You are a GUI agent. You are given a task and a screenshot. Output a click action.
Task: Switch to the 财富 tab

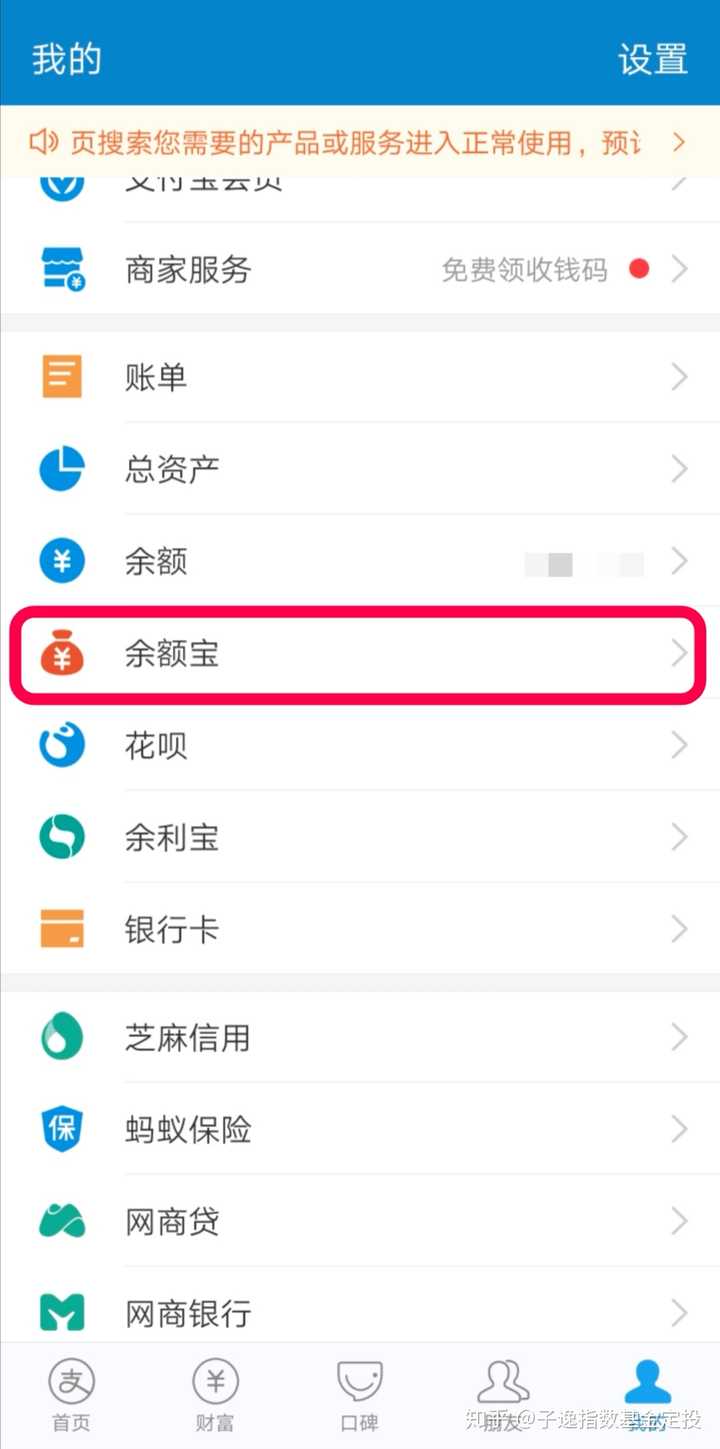click(216, 1396)
